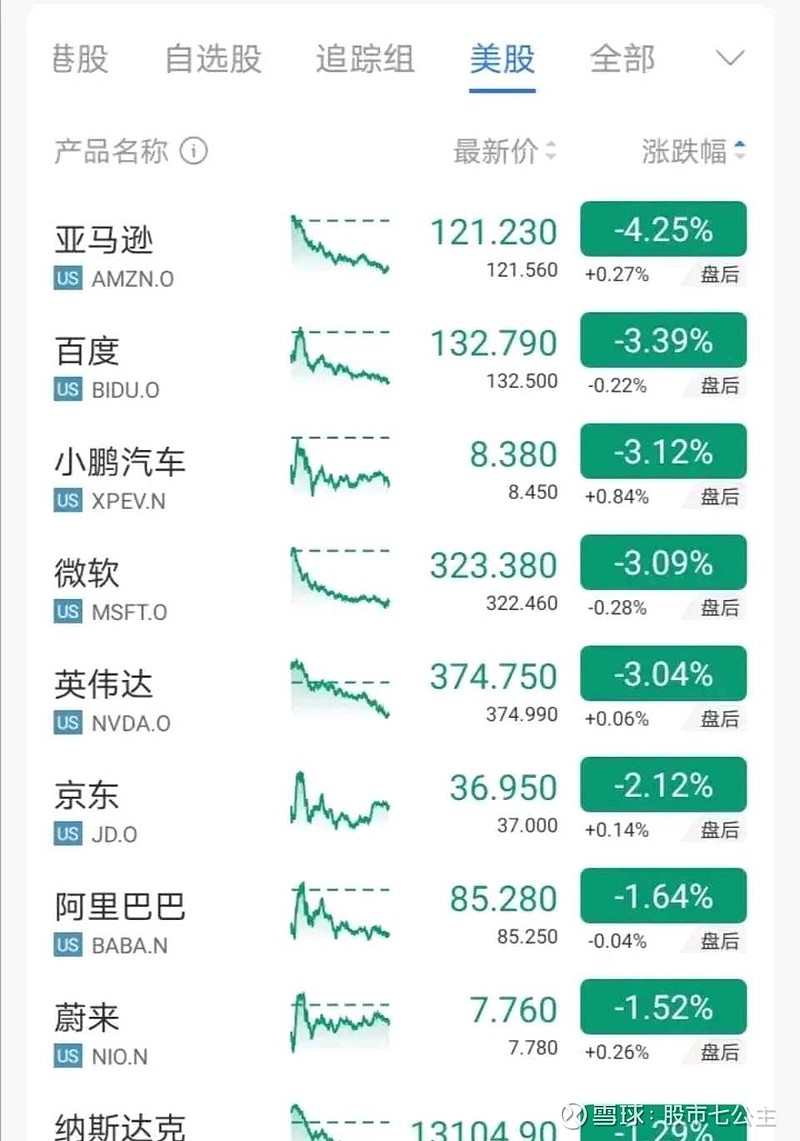The height and width of the screenshot is (1141, 800).
Task: Switch to the 自选股 tab
Action: click(211, 60)
